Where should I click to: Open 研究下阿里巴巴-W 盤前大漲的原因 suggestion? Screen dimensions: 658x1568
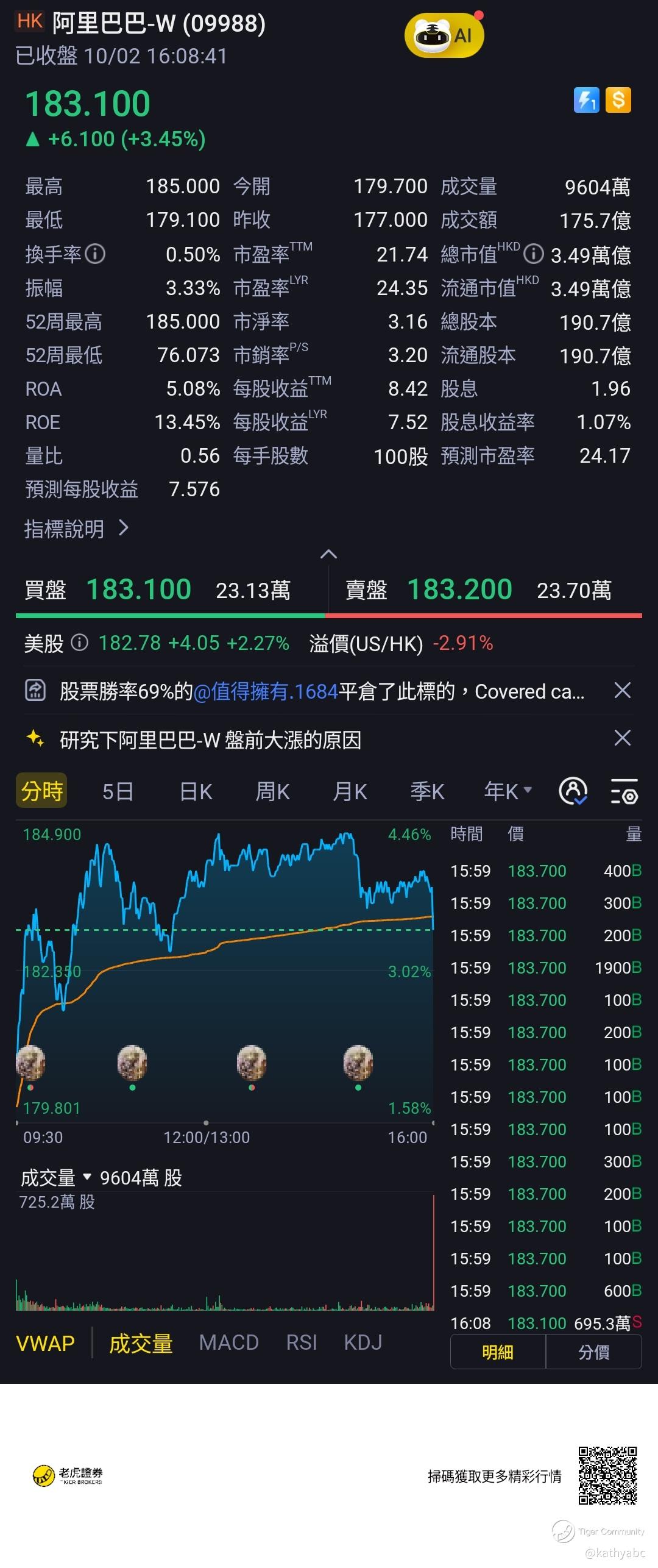210,739
